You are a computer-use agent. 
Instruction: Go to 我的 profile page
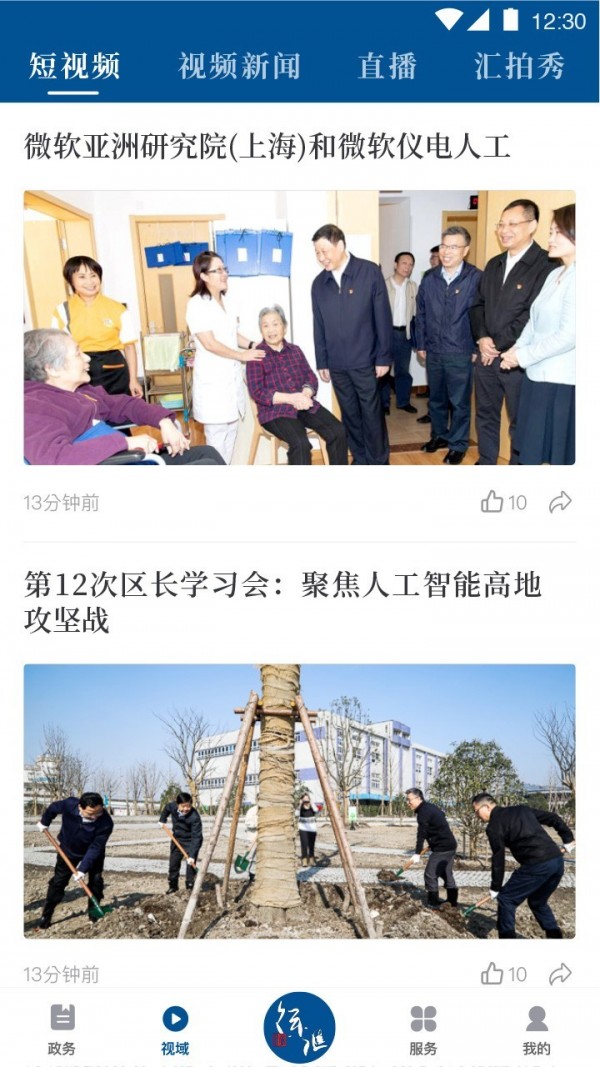pyautogui.click(x=537, y=1029)
